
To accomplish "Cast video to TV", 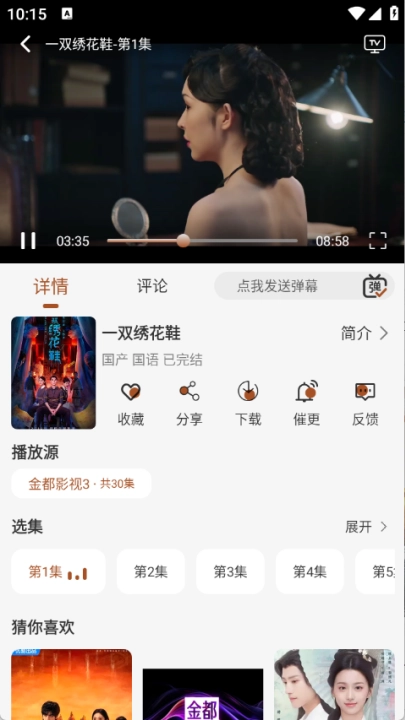I will [375, 44].
